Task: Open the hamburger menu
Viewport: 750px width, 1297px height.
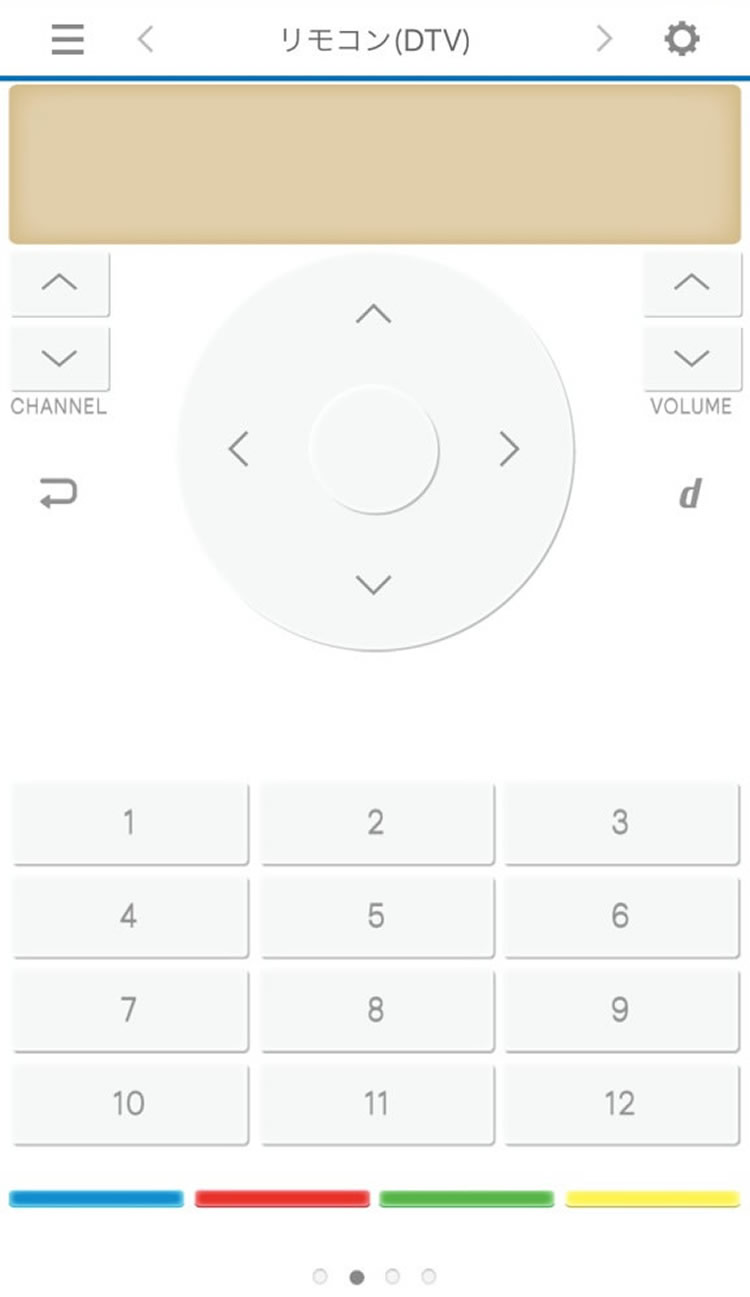Action: [68, 40]
